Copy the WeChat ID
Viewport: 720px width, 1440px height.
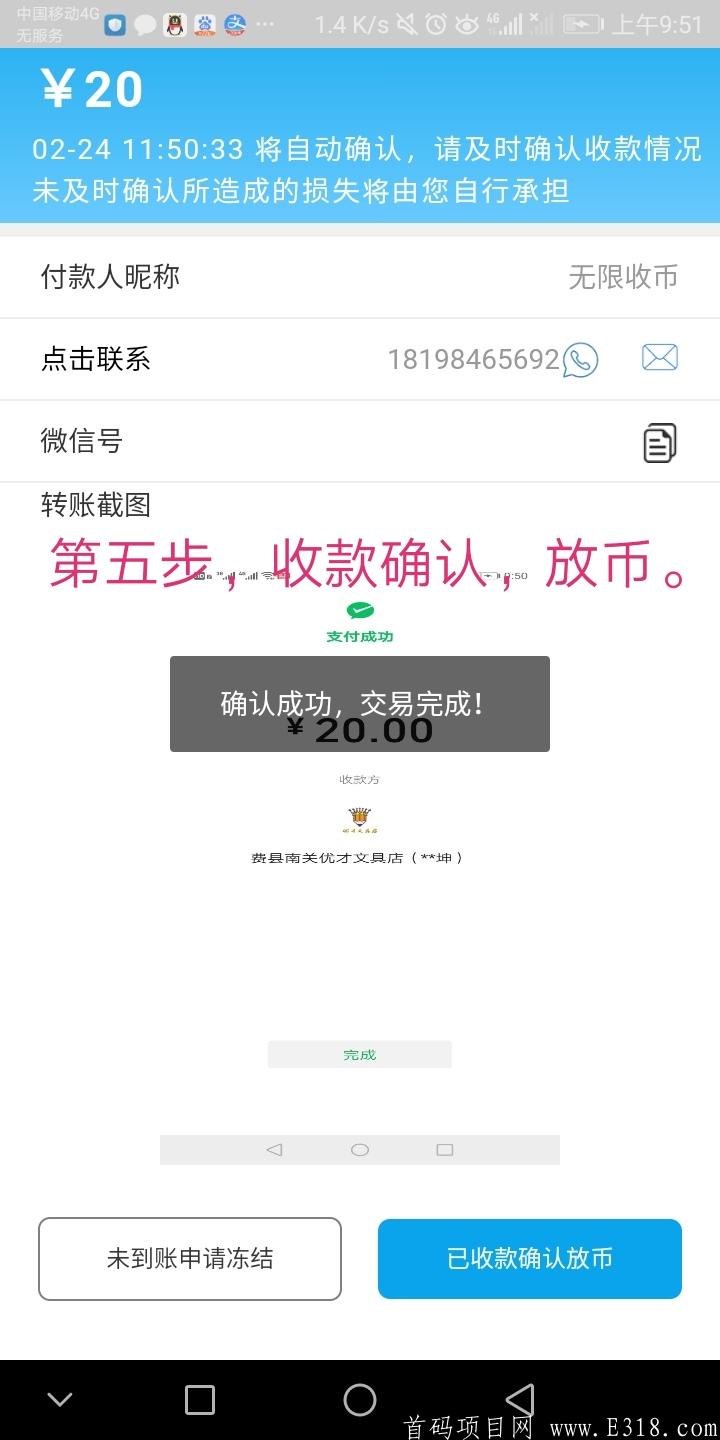(x=659, y=442)
